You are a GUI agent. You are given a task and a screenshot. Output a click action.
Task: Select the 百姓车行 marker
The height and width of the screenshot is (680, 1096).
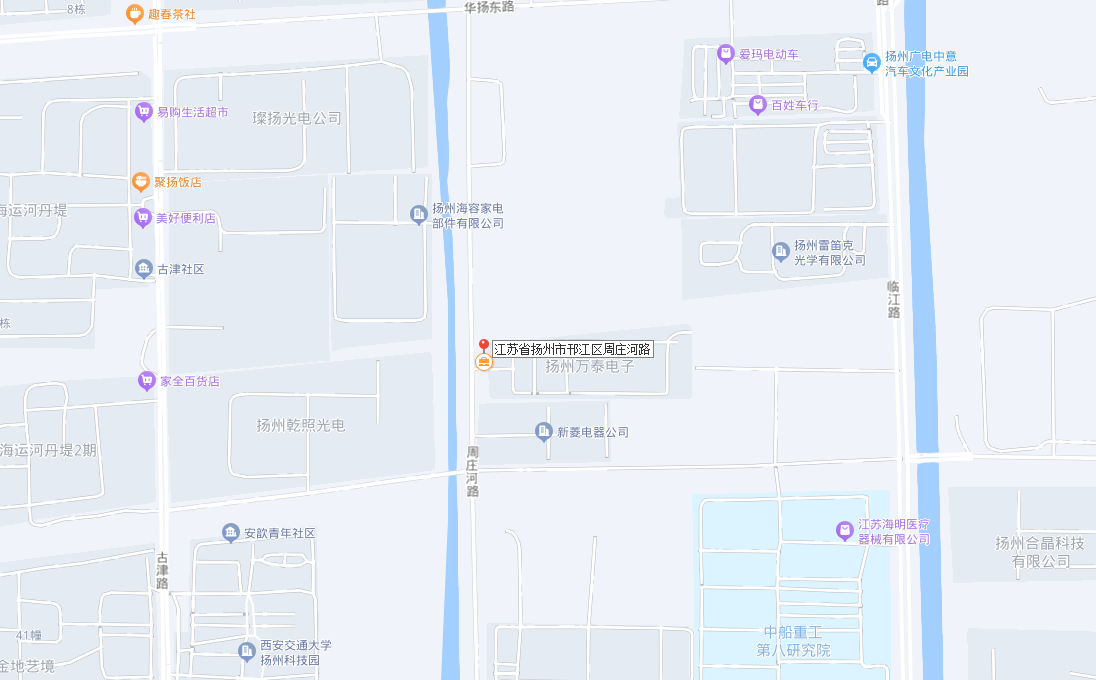pos(759,104)
